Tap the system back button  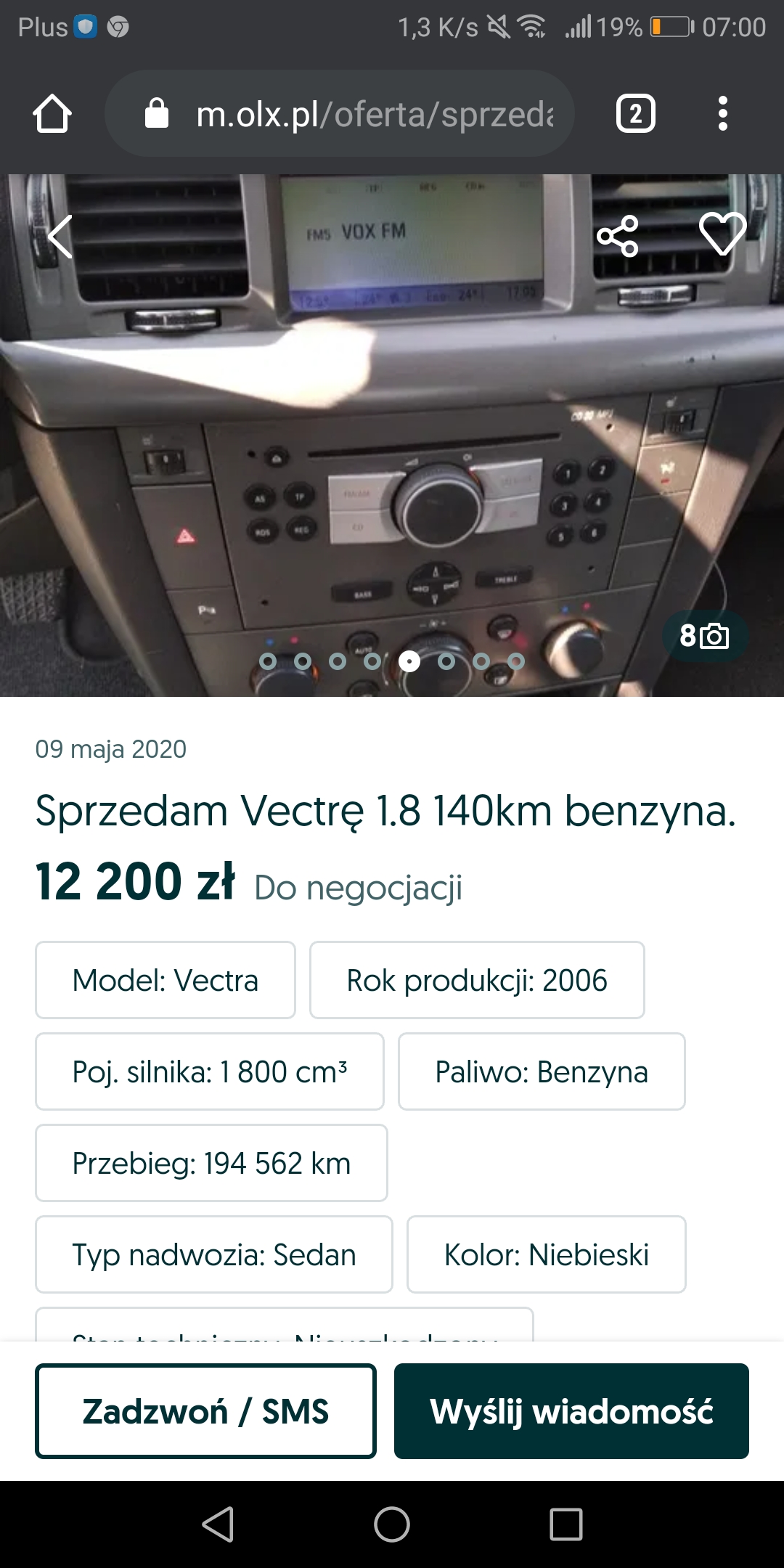(x=218, y=1524)
